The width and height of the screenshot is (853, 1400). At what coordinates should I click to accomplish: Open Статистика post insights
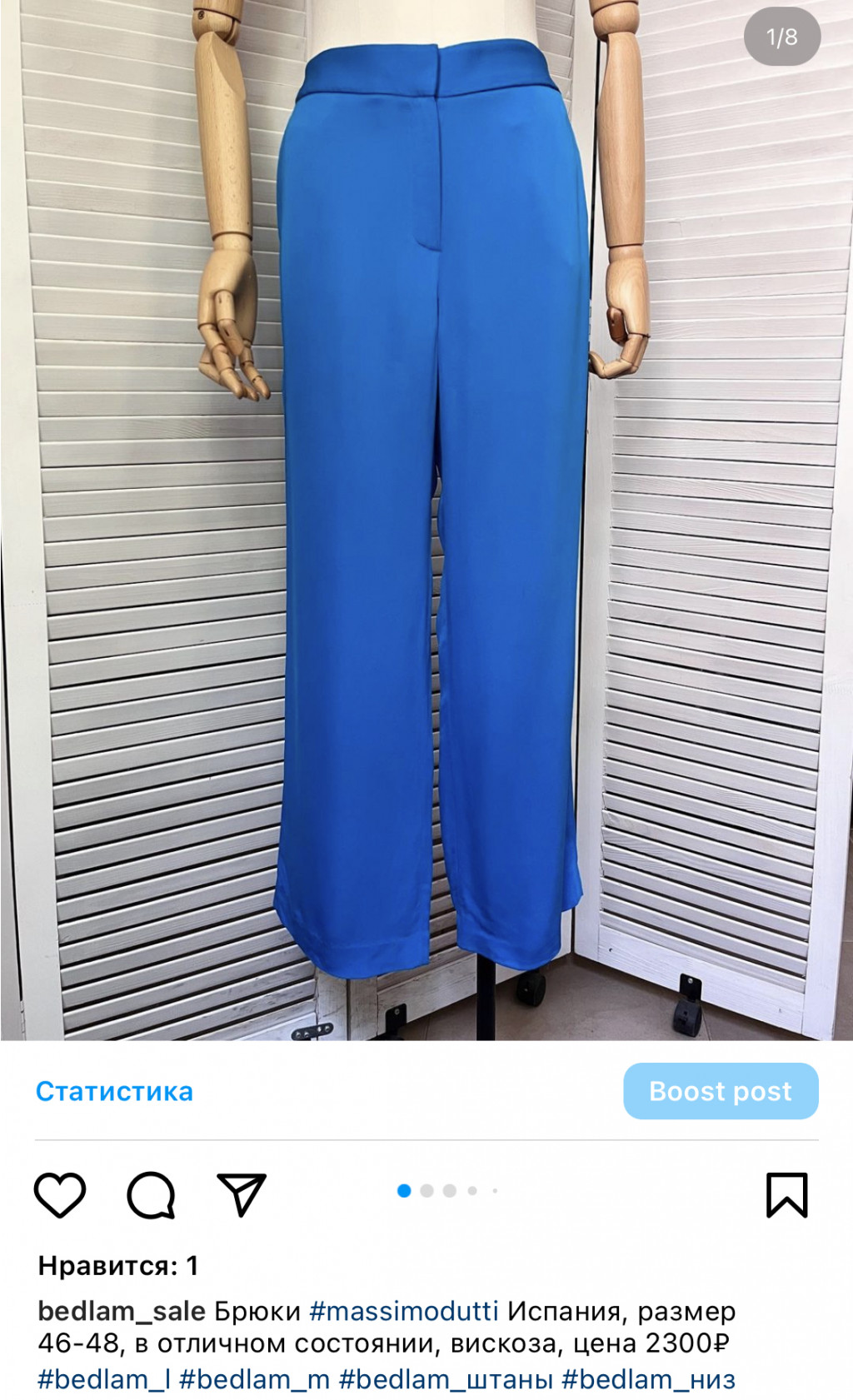[x=114, y=1091]
